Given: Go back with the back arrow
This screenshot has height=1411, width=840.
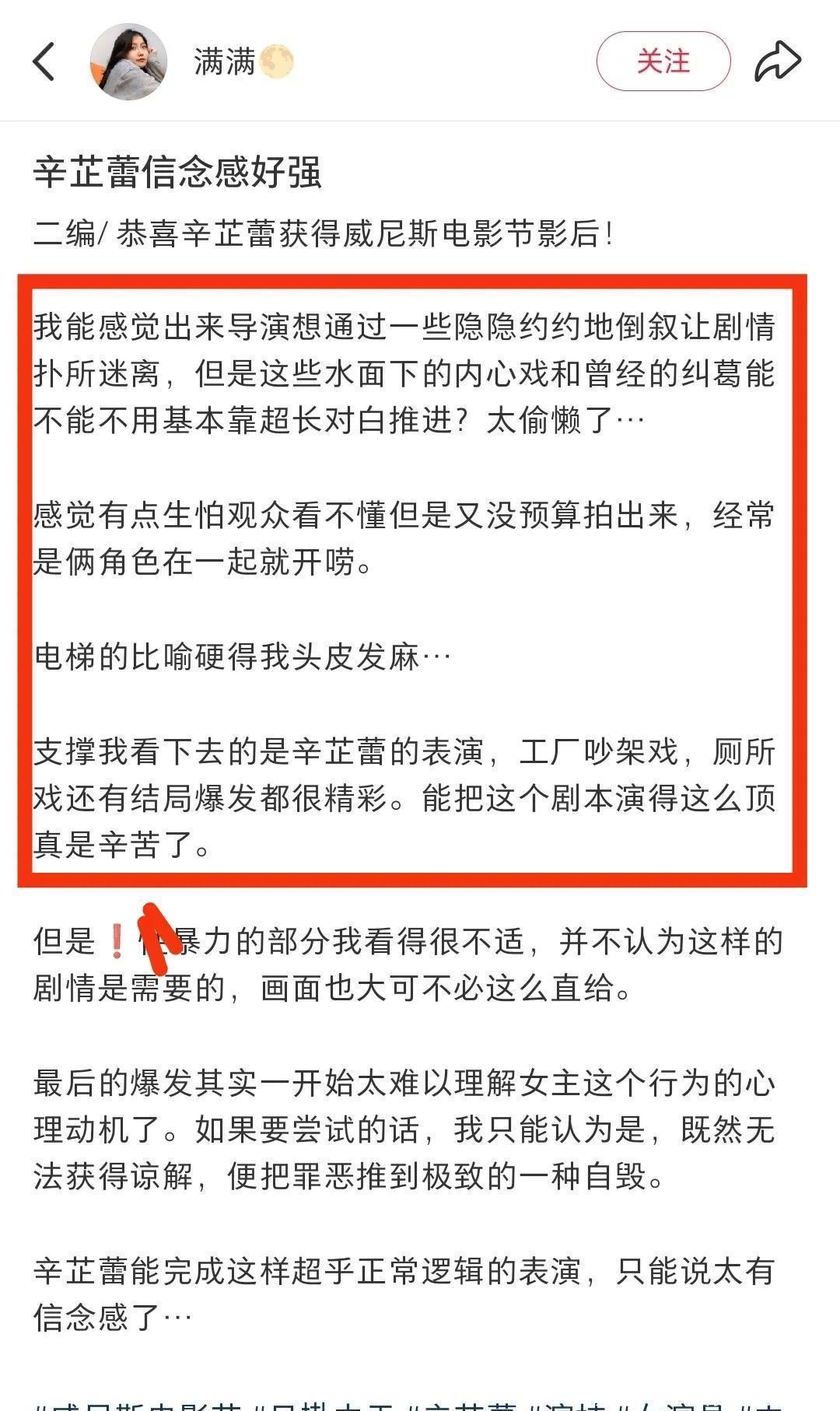Looking at the screenshot, I should point(44,61).
